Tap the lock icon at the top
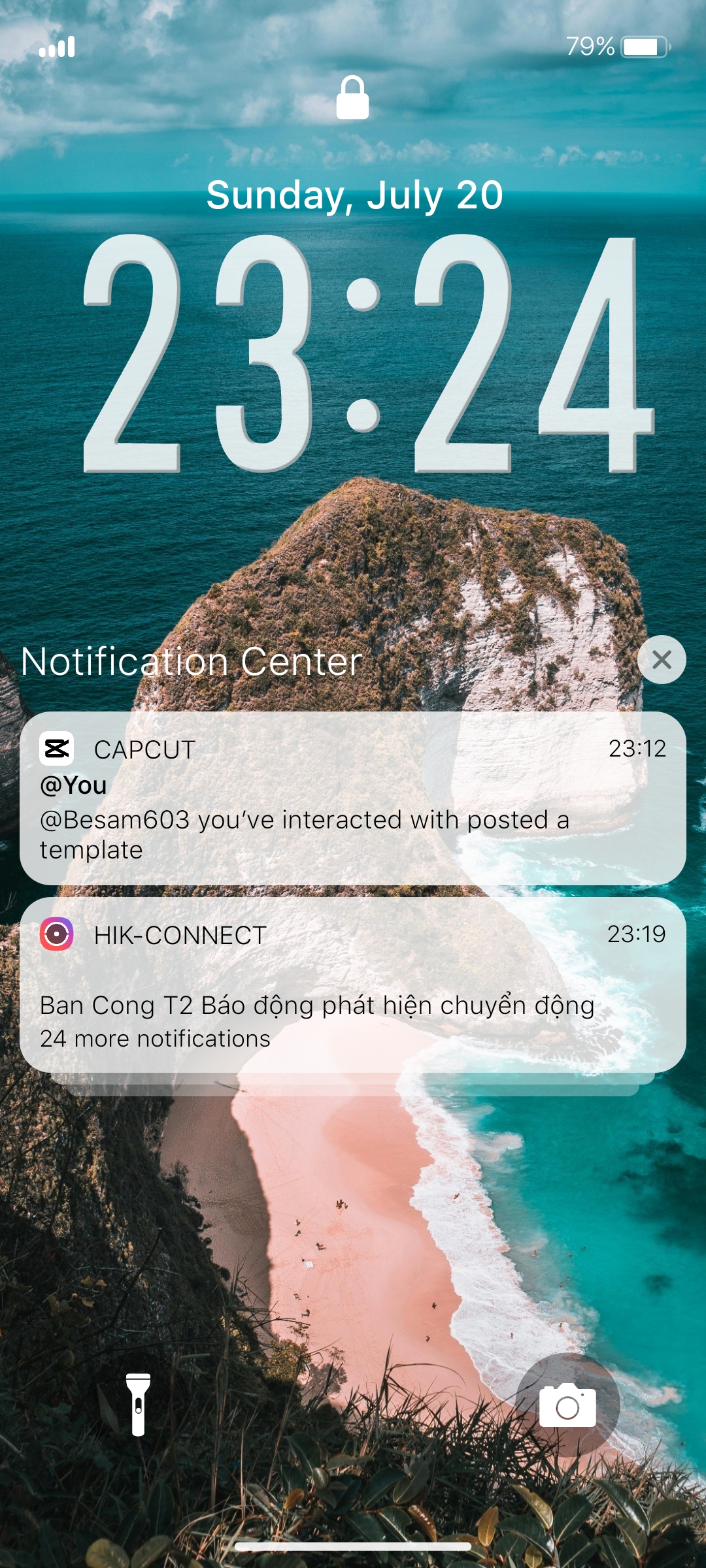The width and height of the screenshot is (706, 1568). coord(353,98)
